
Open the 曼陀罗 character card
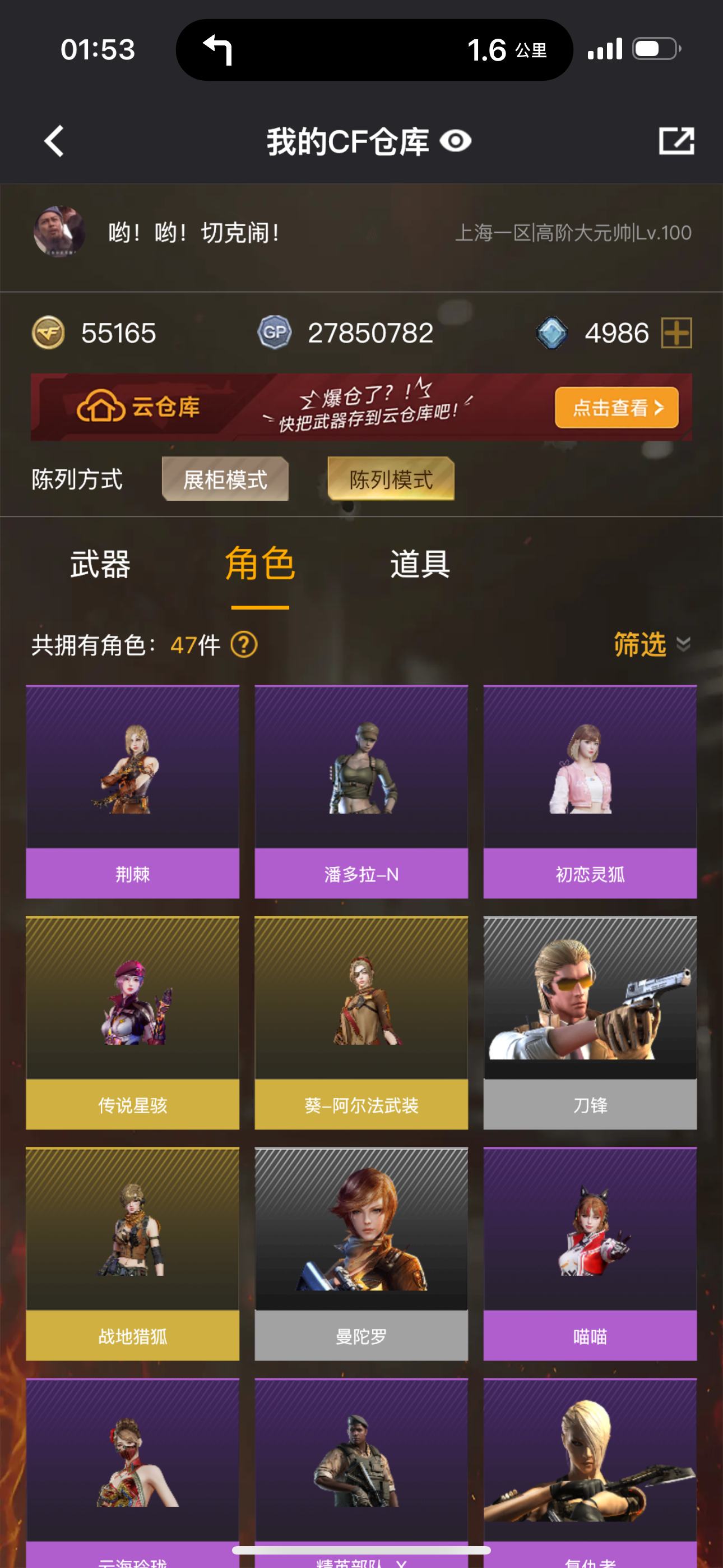(x=361, y=1254)
